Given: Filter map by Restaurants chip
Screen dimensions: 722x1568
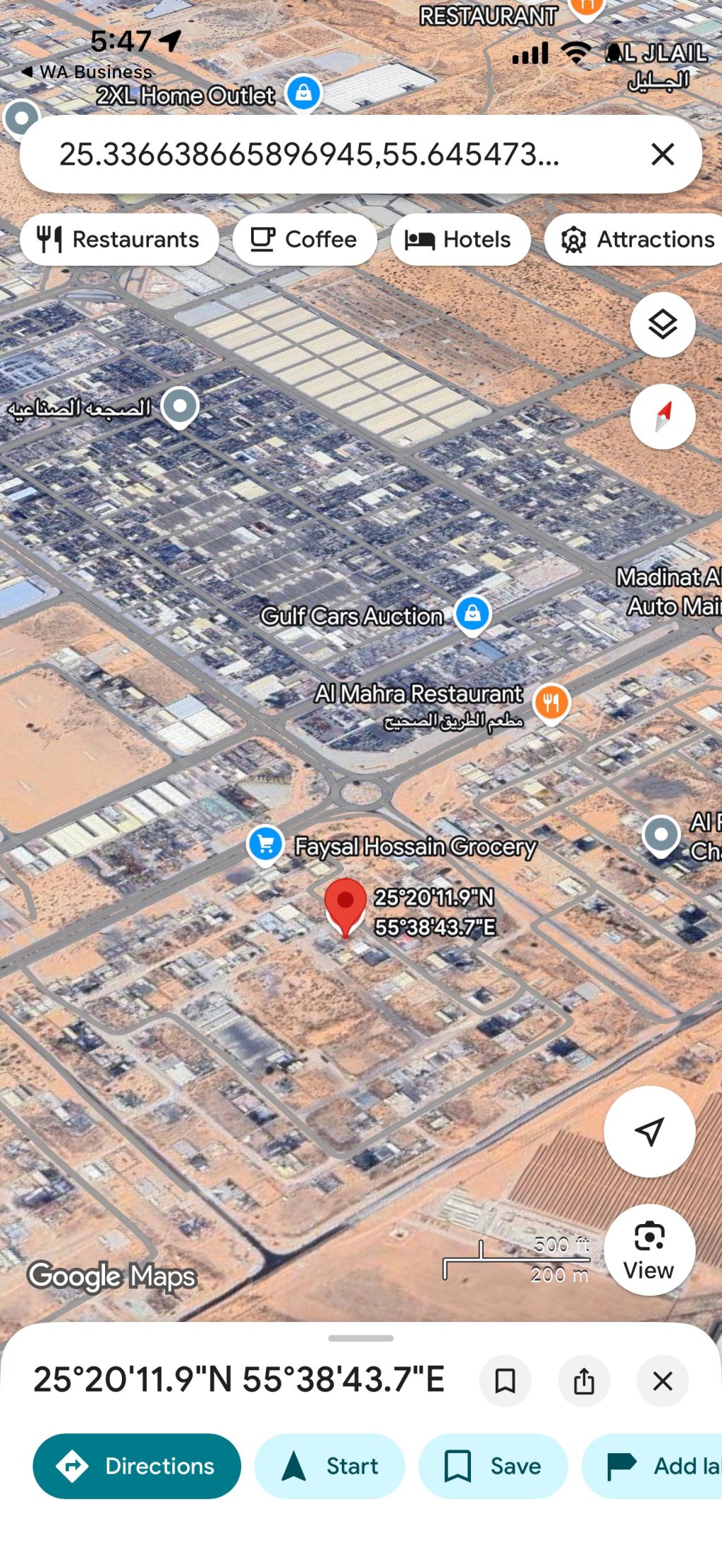Looking at the screenshot, I should [119, 240].
